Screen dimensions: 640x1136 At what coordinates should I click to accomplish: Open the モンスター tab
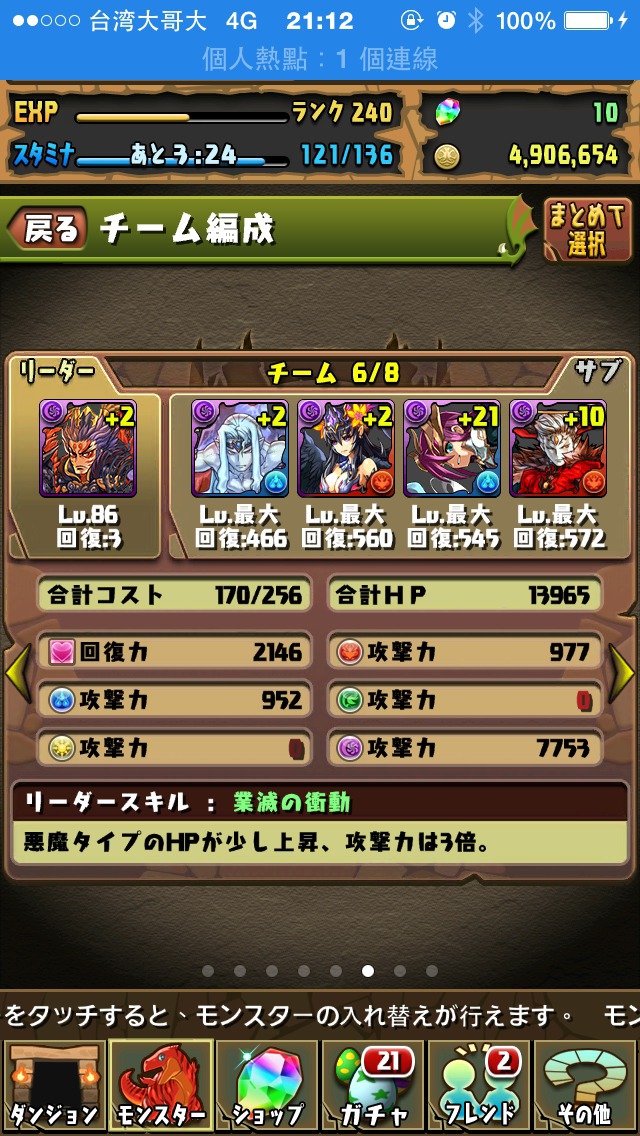point(161,1087)
